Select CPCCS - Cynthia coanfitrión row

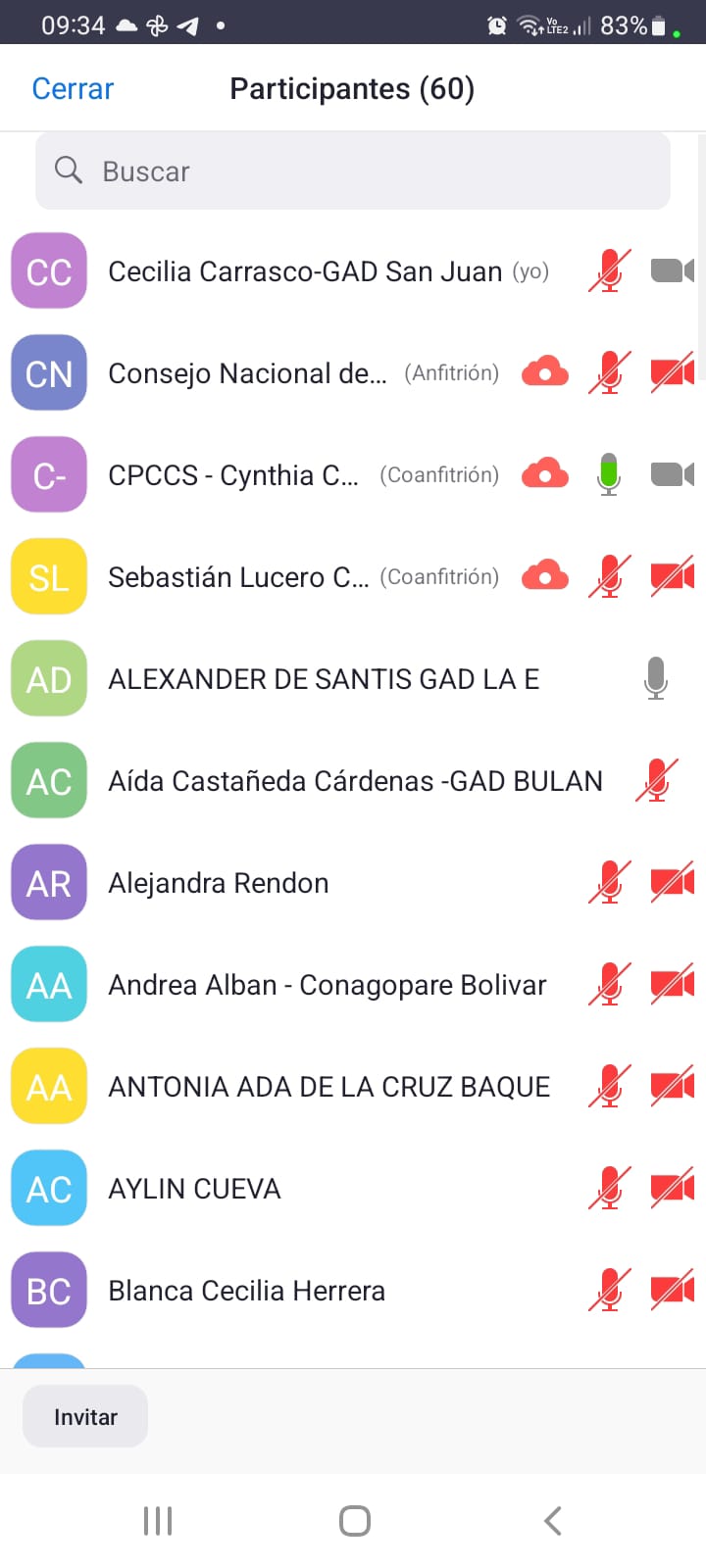click(x=233, y=475)
